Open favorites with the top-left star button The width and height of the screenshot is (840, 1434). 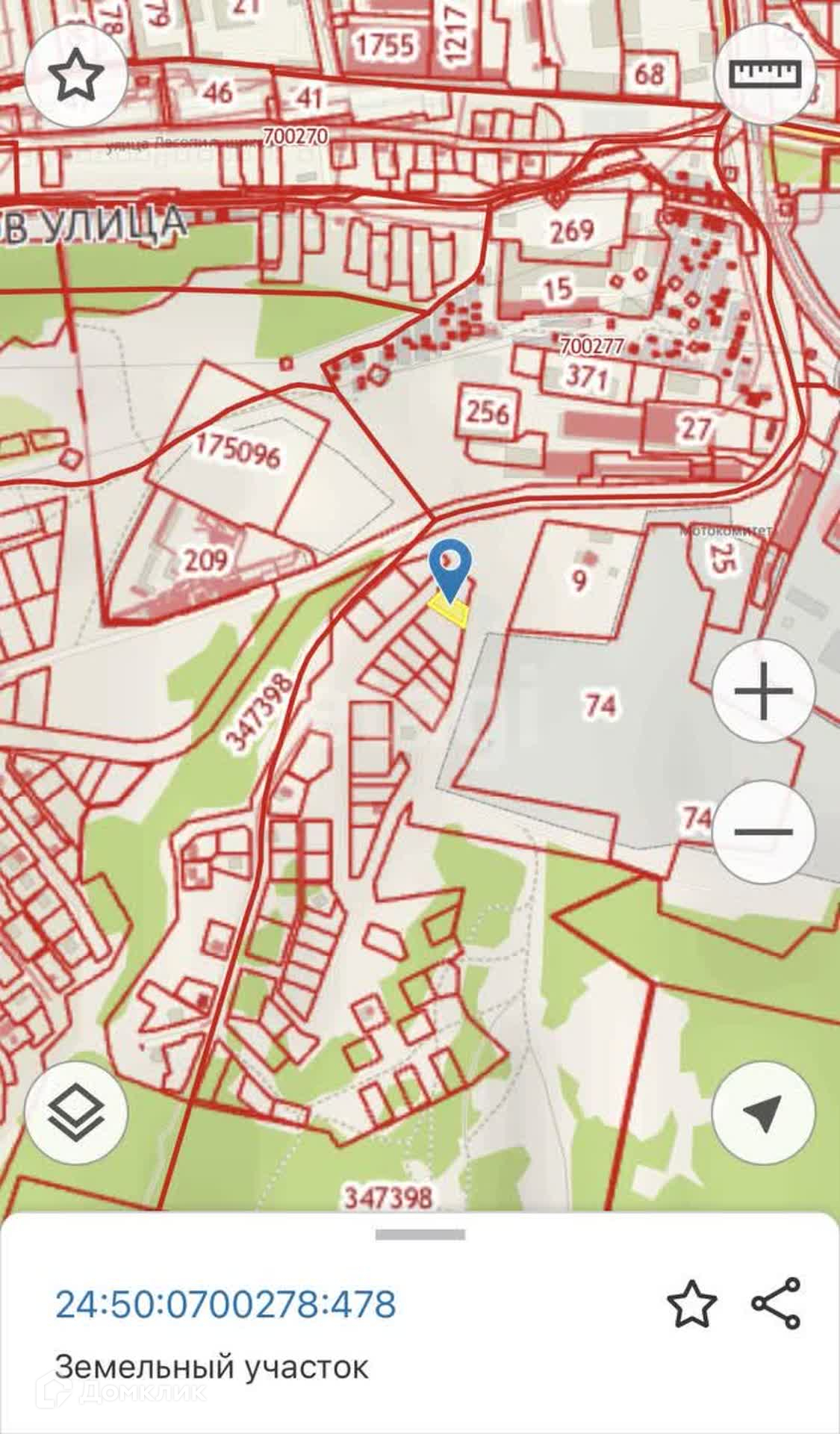(75, 75)
